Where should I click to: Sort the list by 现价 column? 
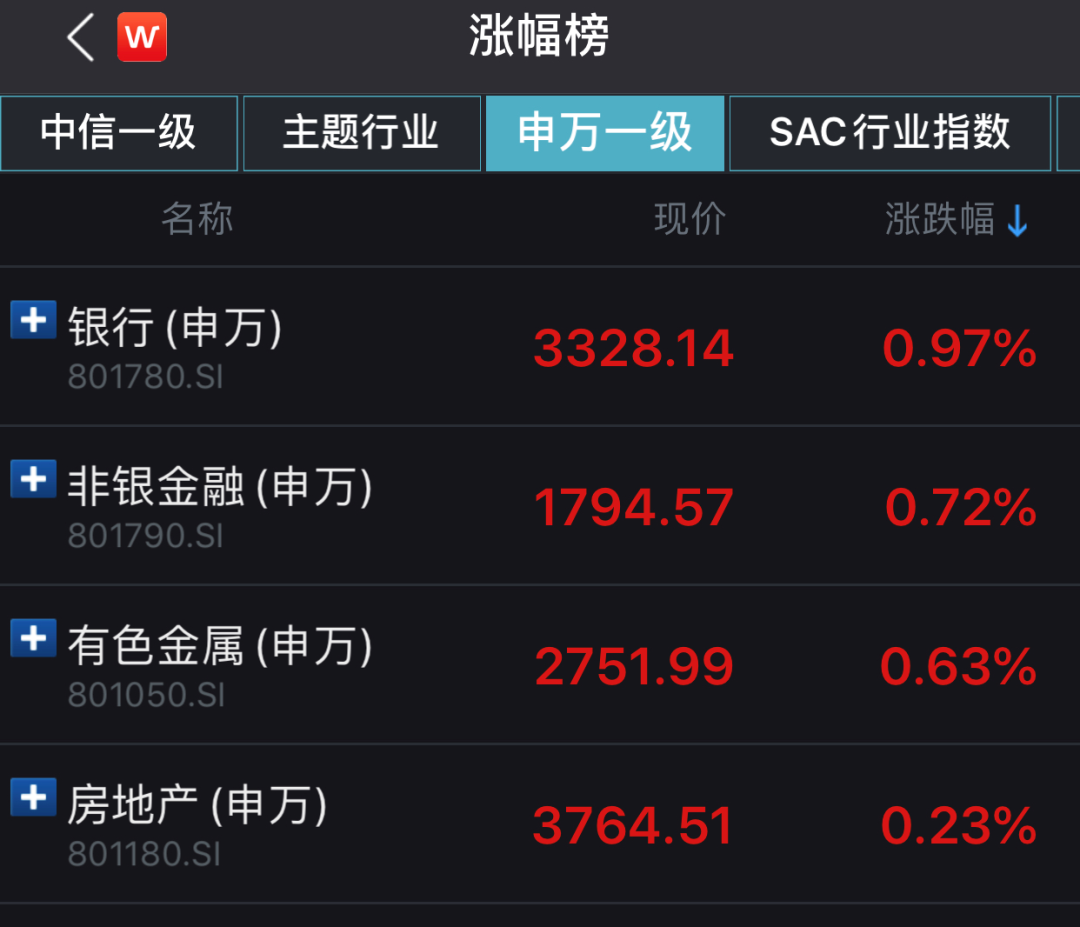[690, 219]
